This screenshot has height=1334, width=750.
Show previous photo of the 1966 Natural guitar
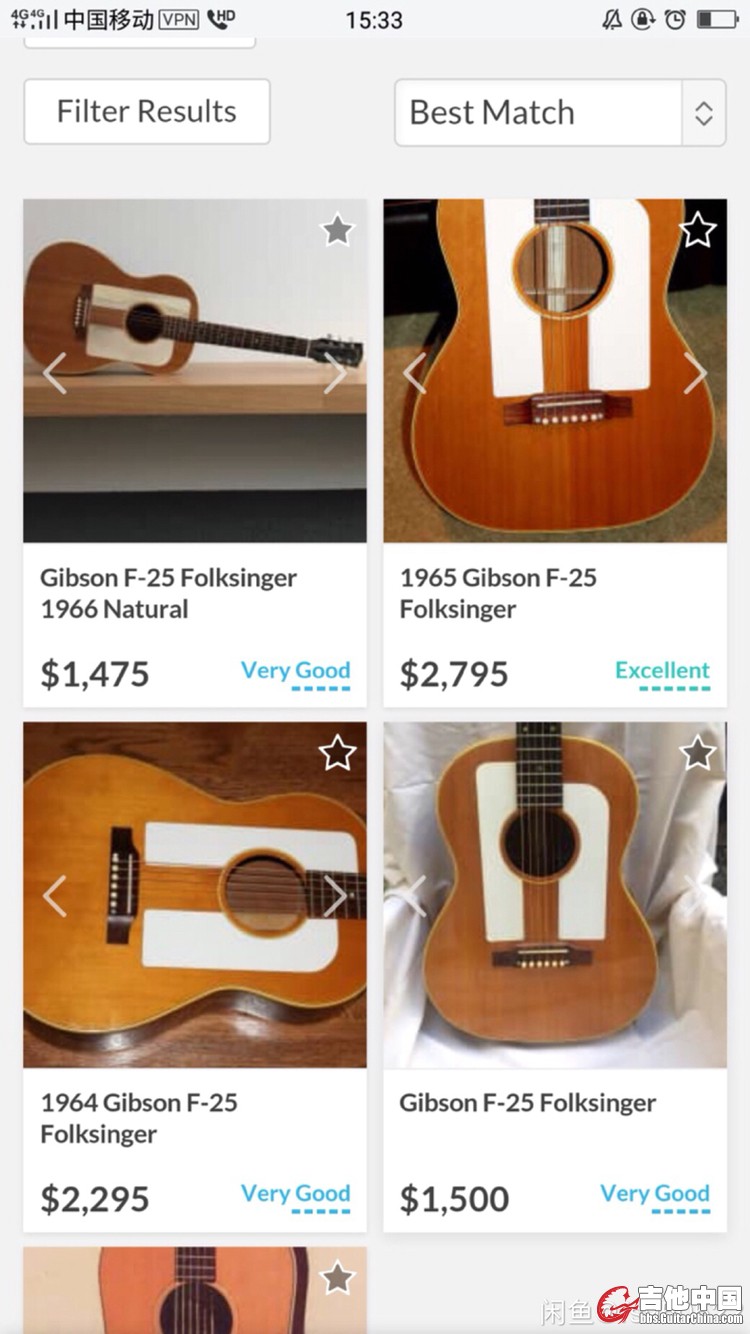pos(55,373)
